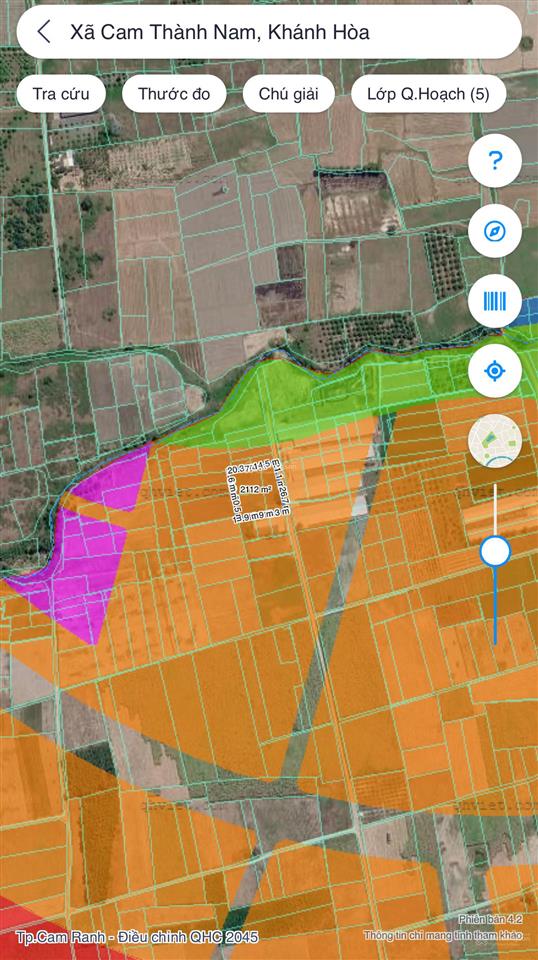Open Lớp Q.Hoạch (5) layers
Screen dimensions: 538x960
[x=428, y=94]
